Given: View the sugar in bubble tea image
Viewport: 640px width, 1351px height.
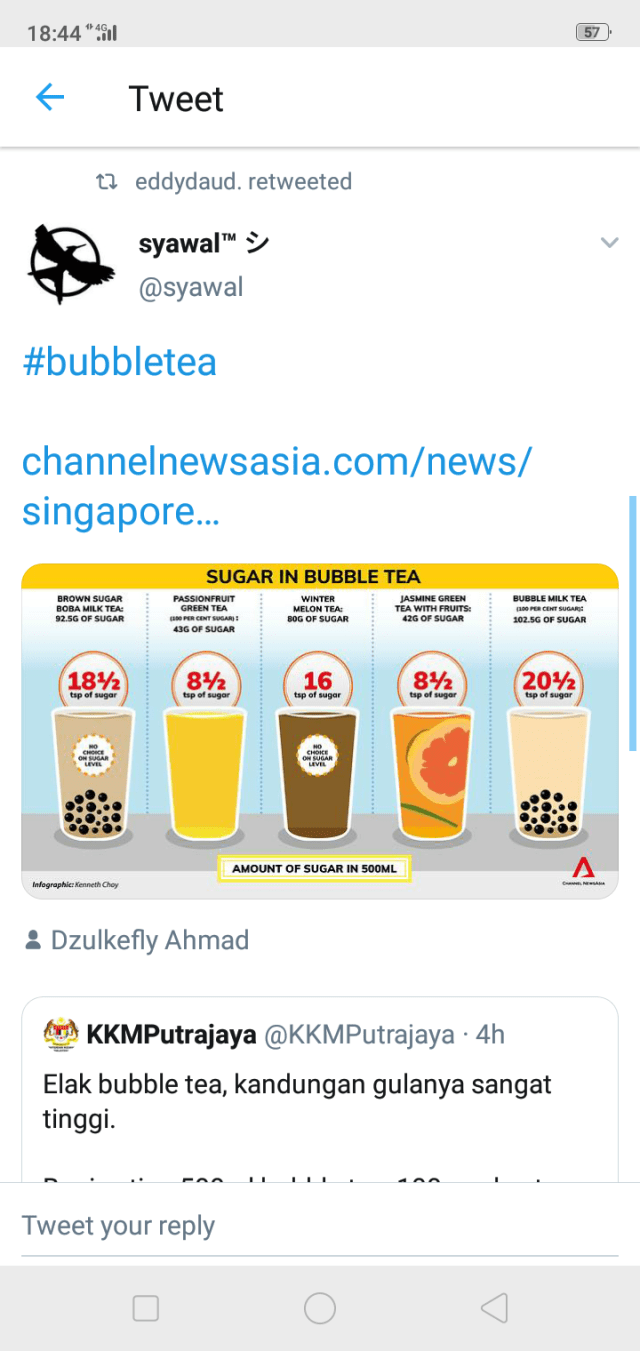Looking at the screenshot, I should (x=320, y=730).
